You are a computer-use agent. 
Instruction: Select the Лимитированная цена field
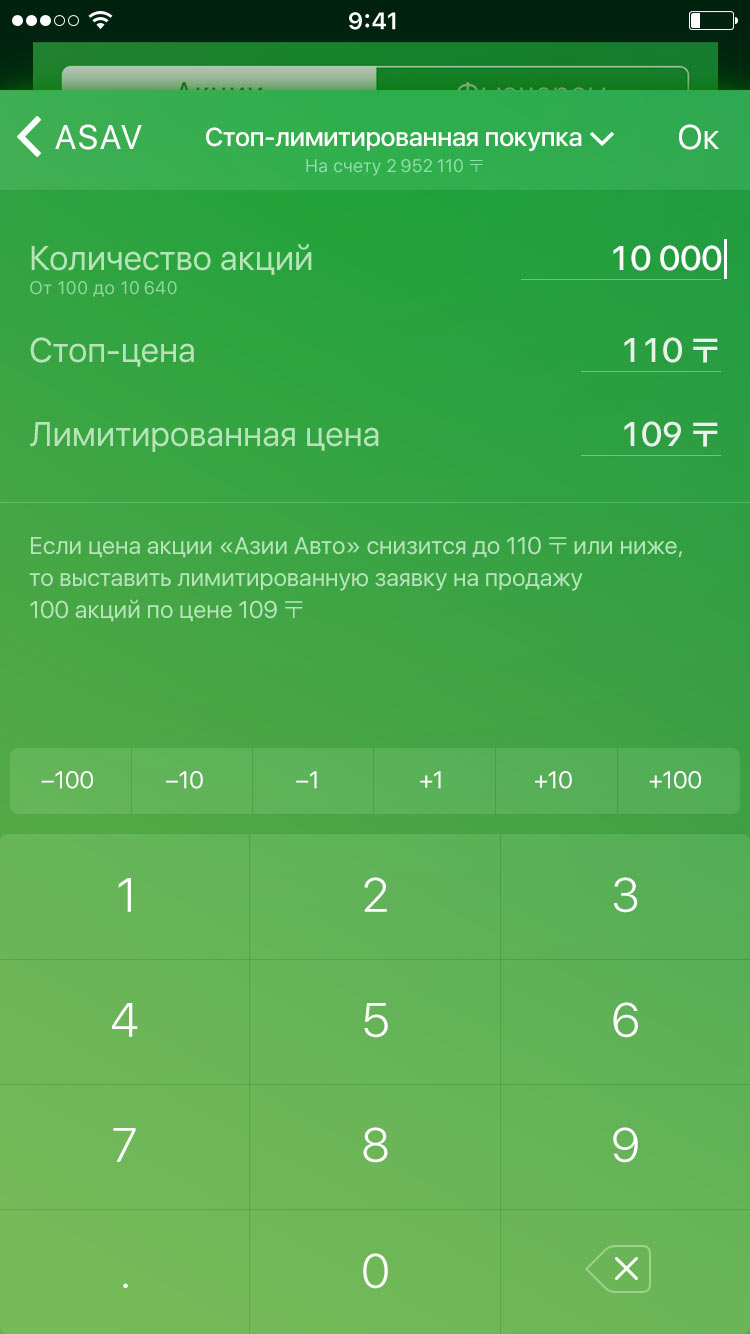coord(651,435)
